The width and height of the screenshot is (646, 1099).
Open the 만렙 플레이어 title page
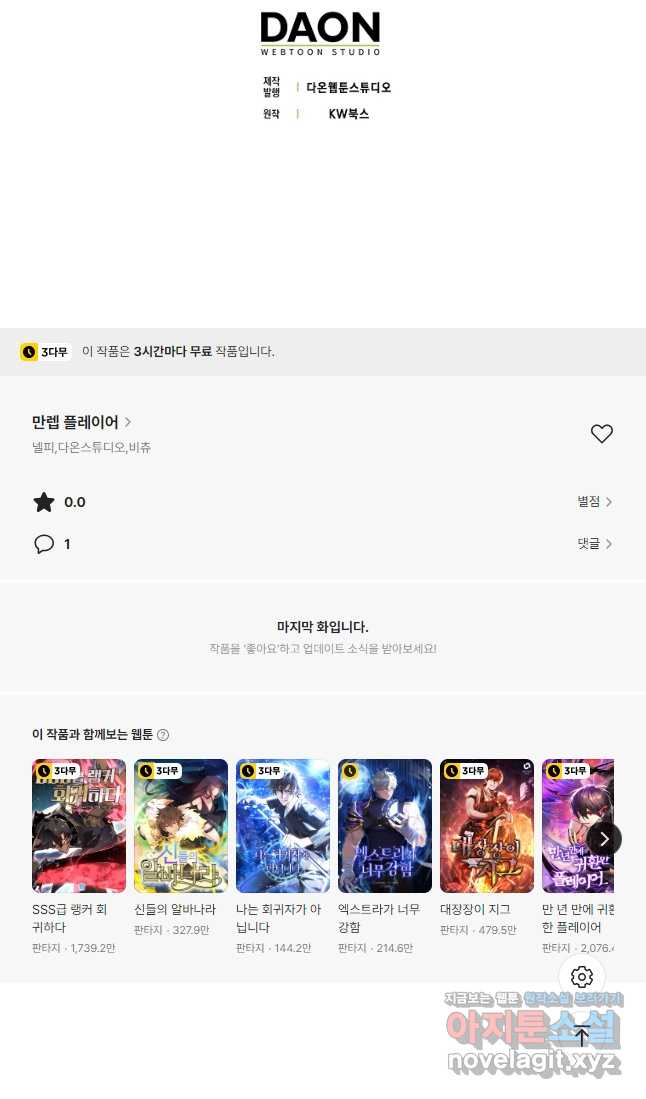click(x=82, y=422)
